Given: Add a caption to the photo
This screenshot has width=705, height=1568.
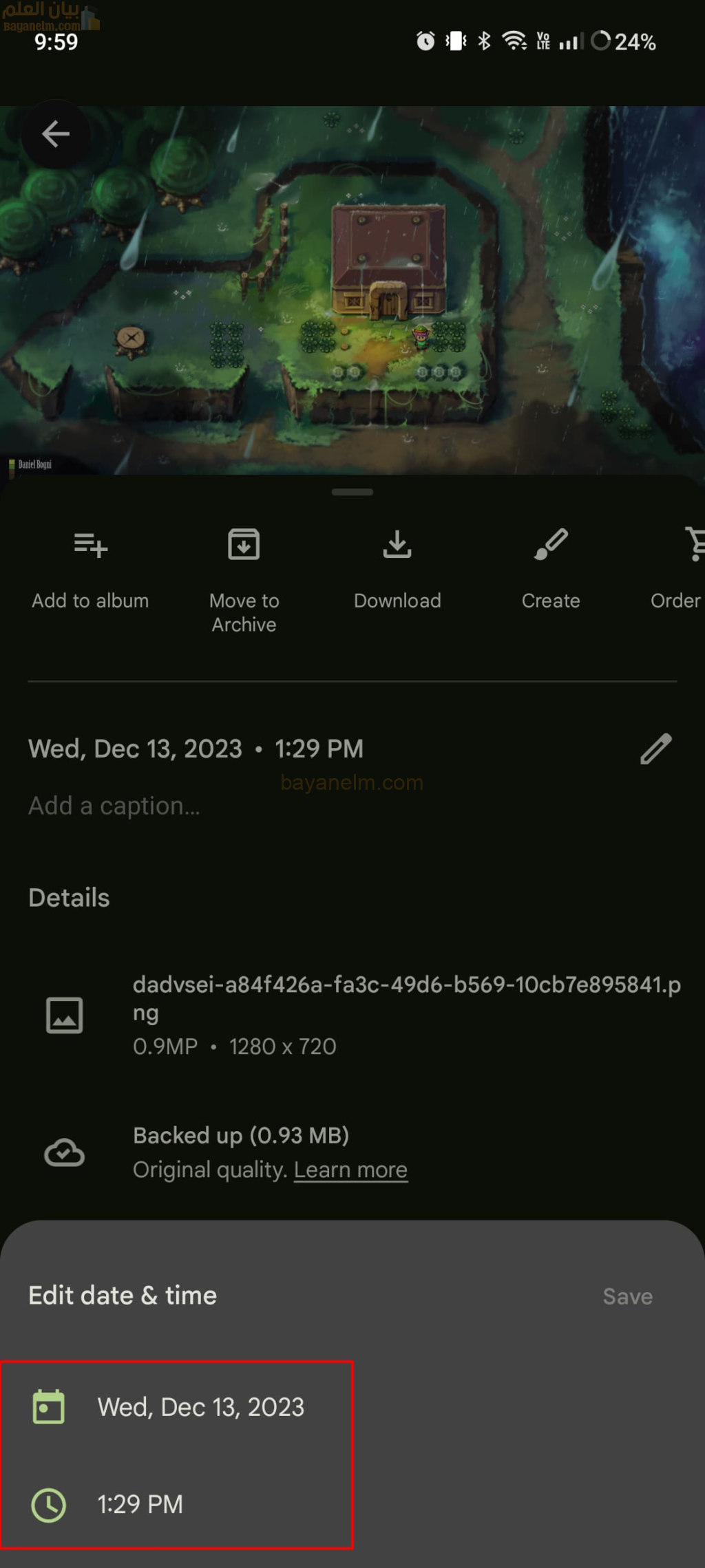Looking at the screenshot, I should [114, 806].
